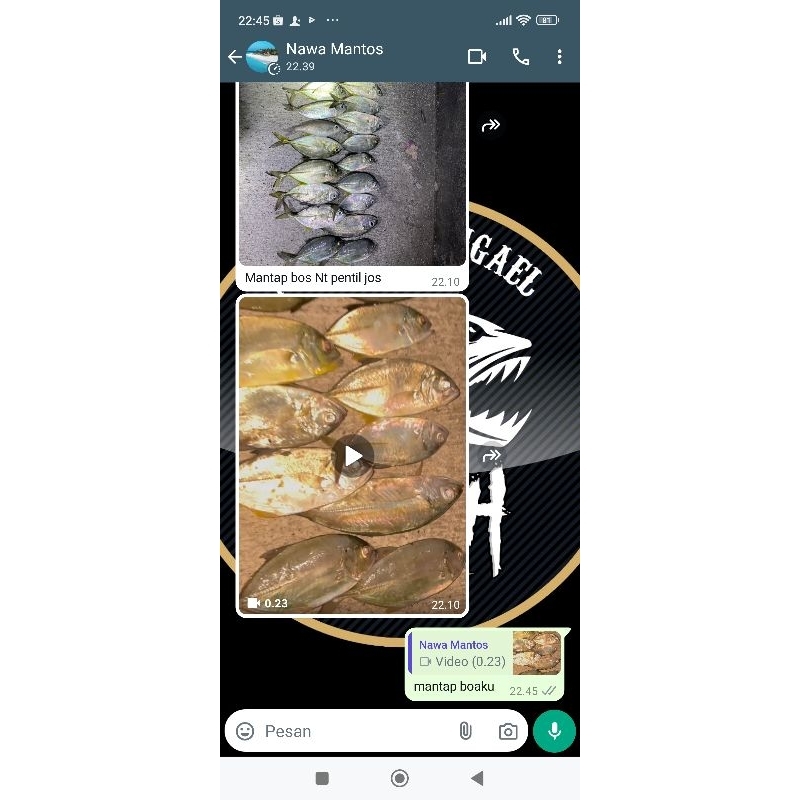Focus the Pesan message field
This screenshot has width=800, height=800.
[350, 731]
